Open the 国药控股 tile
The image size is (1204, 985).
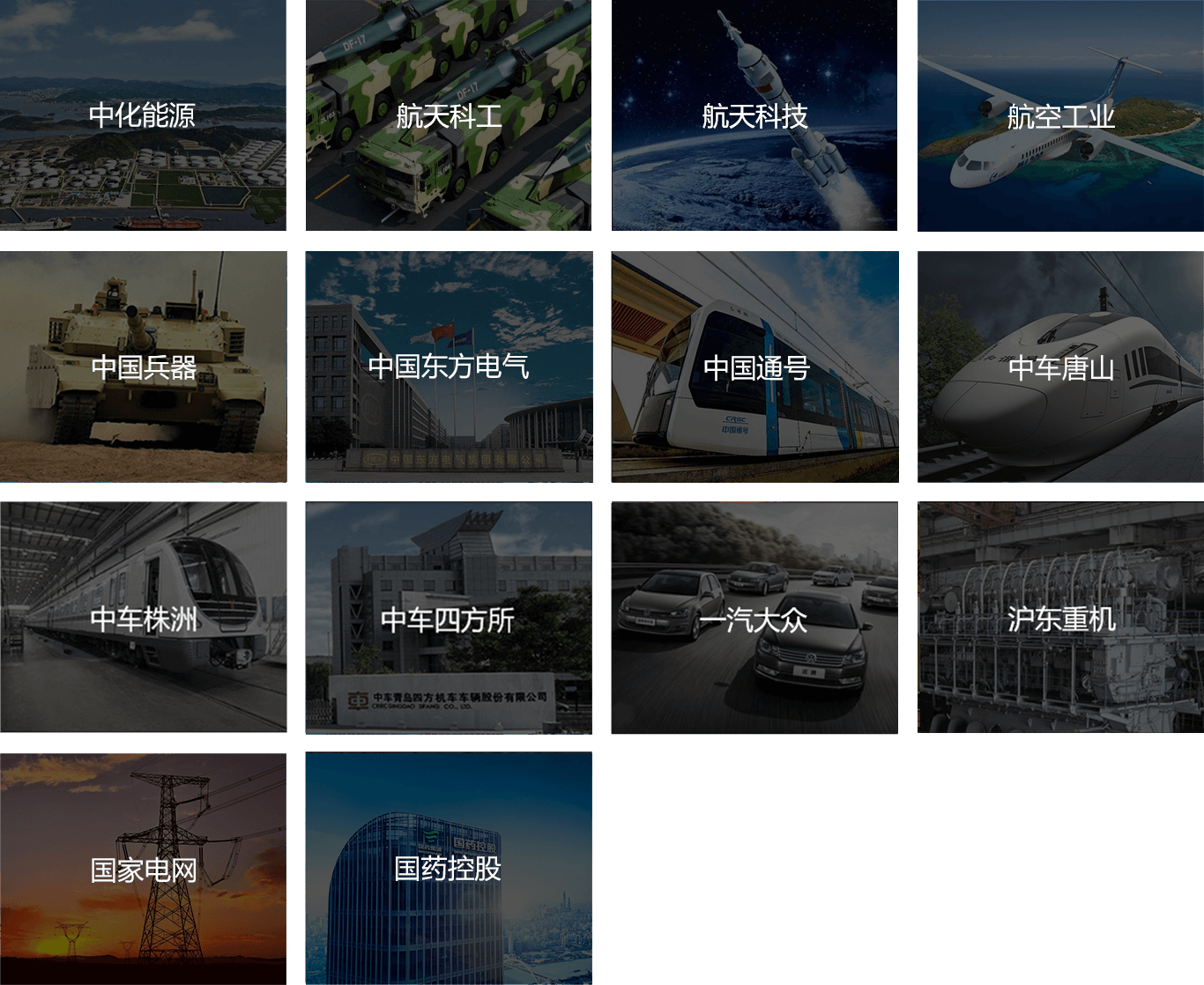pos(449,869)
